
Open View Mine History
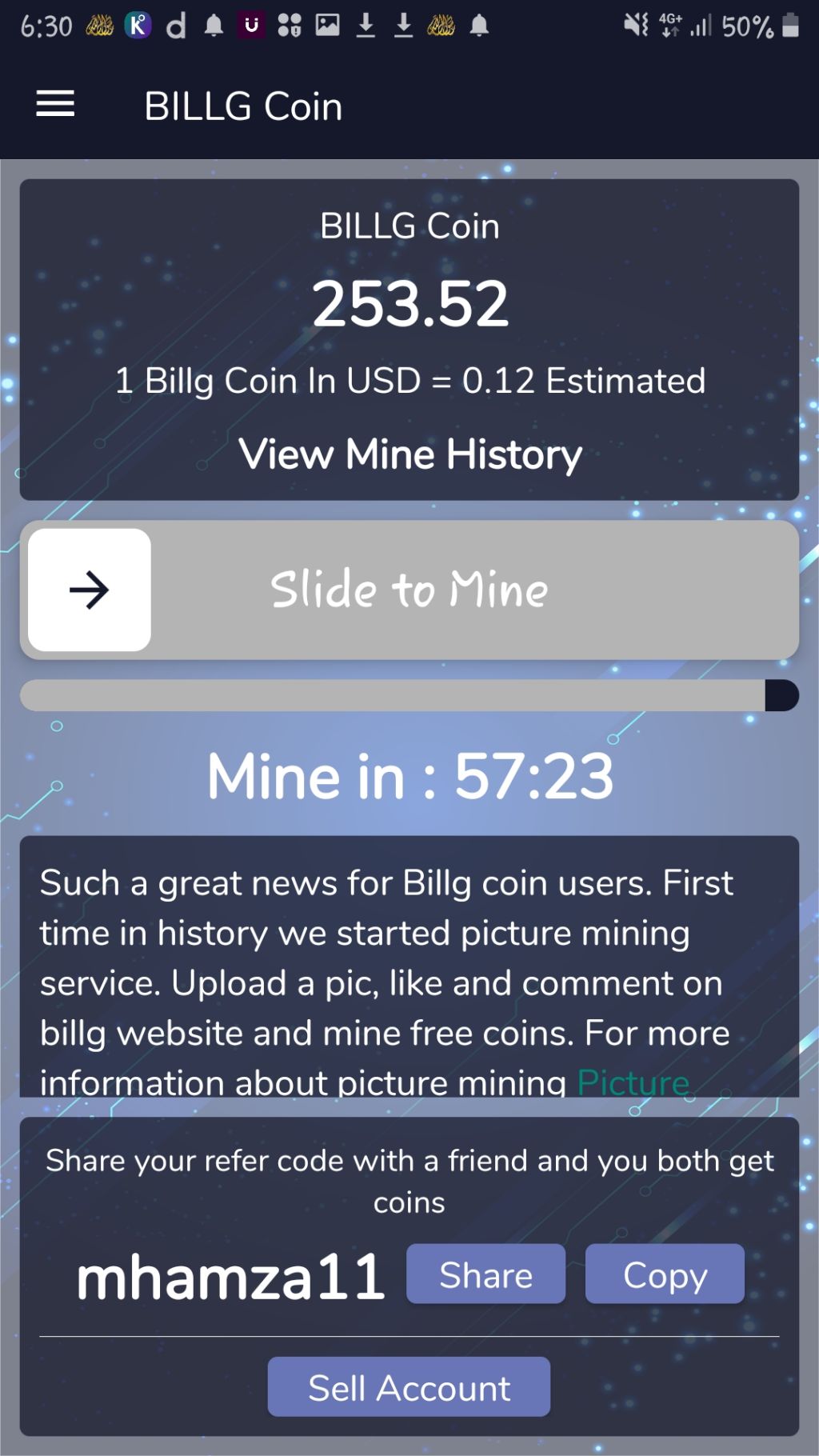pos(409,454)
